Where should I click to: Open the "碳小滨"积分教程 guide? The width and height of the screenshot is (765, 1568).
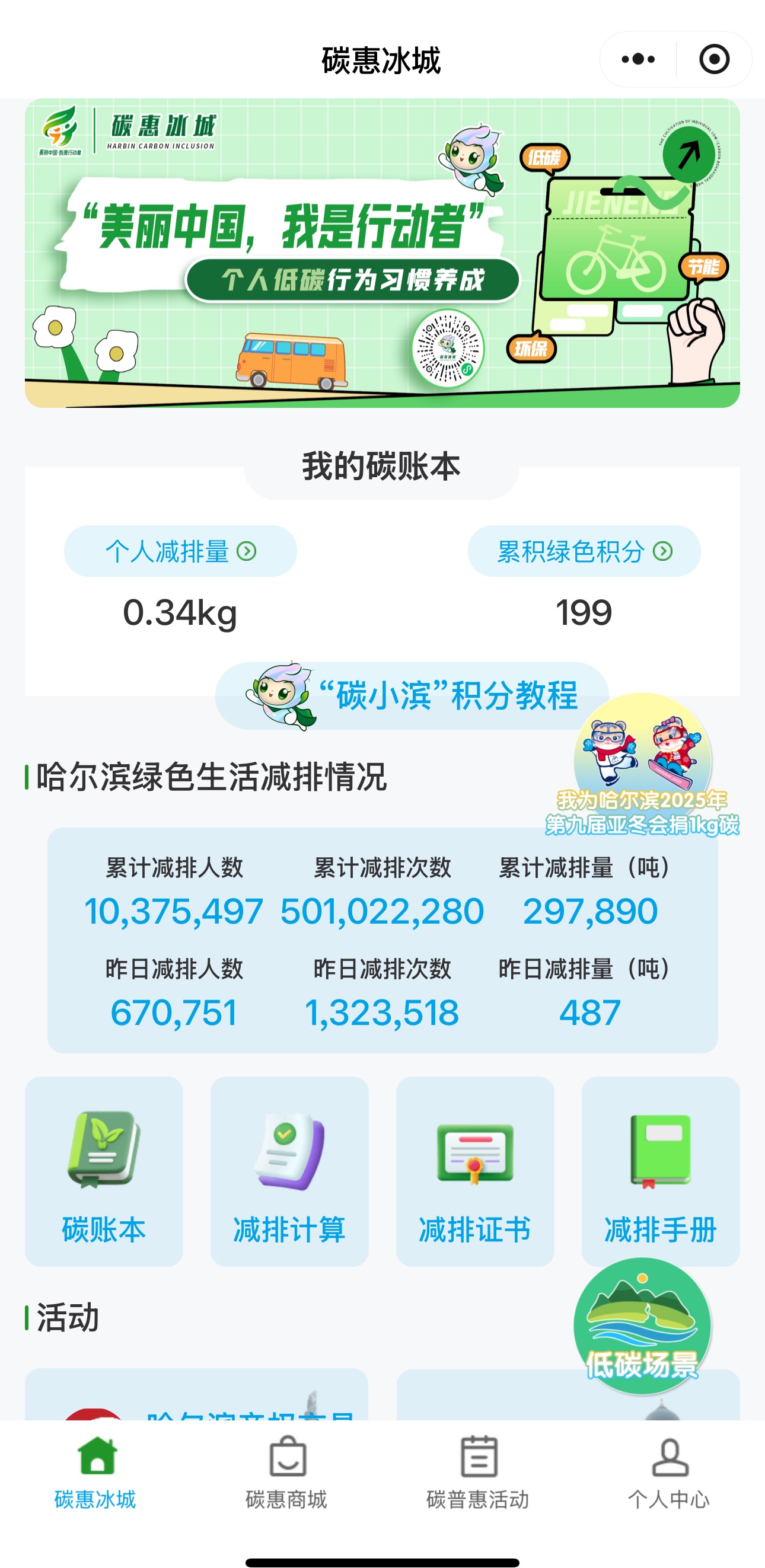point(412,695)
